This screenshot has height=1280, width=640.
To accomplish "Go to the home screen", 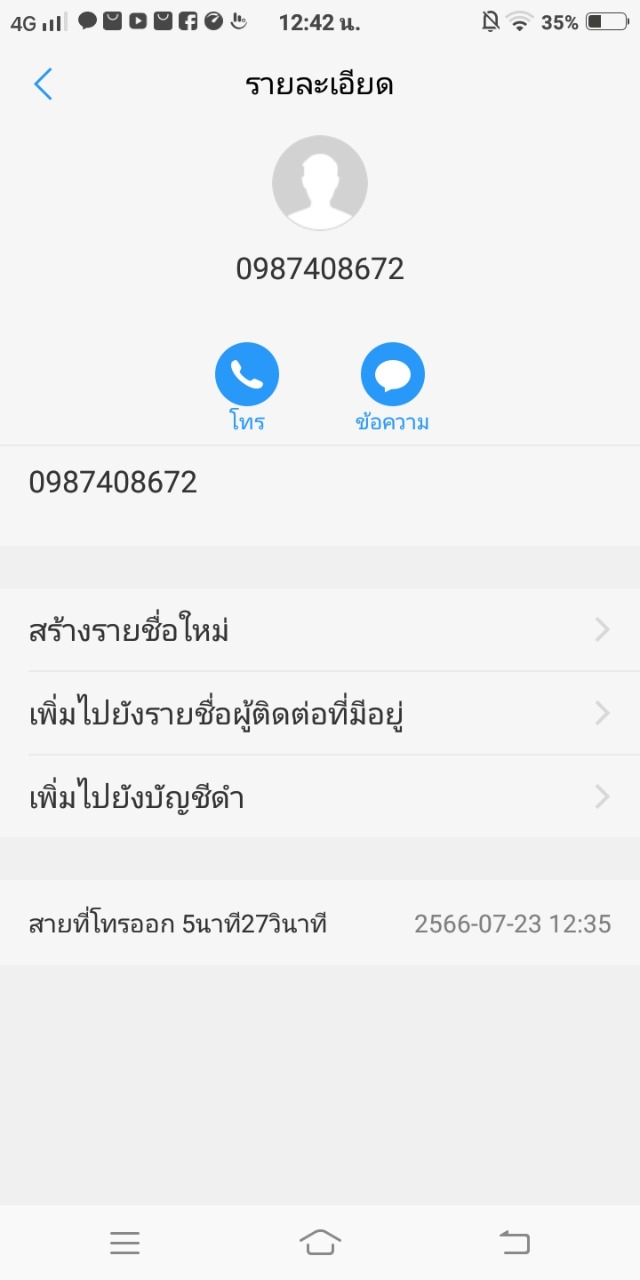I will point(320,1243).
